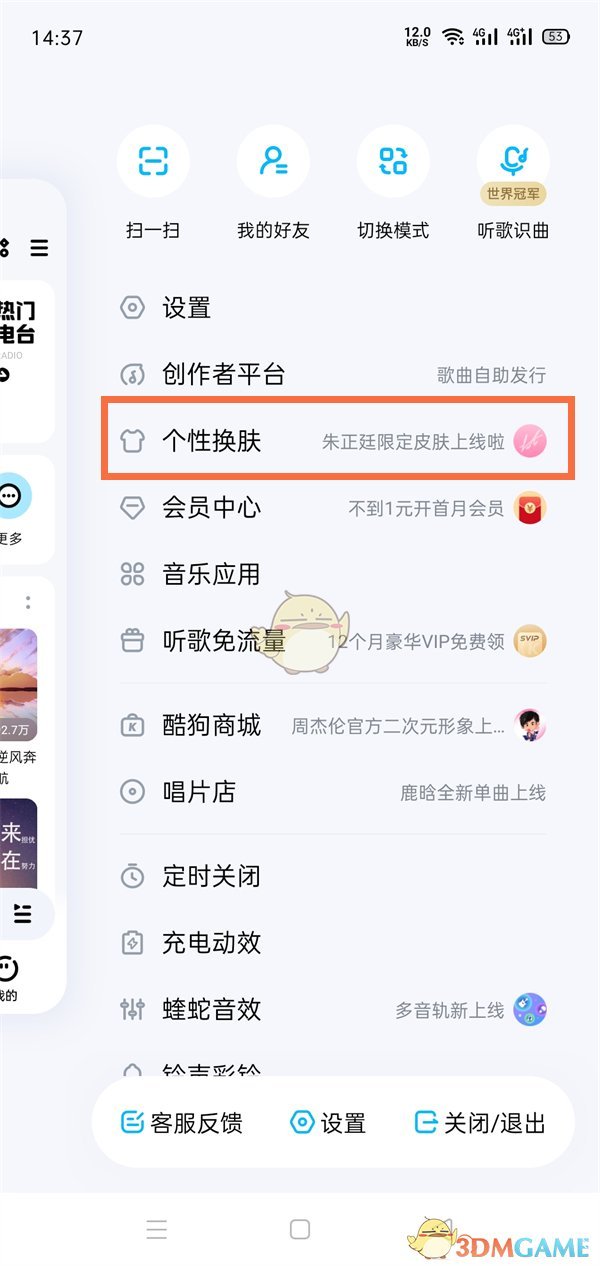The height and width of the screenshot is (1266, 600).
Task: Open 创作者平台
Action: pyautogui.click(x=223, y=375)
